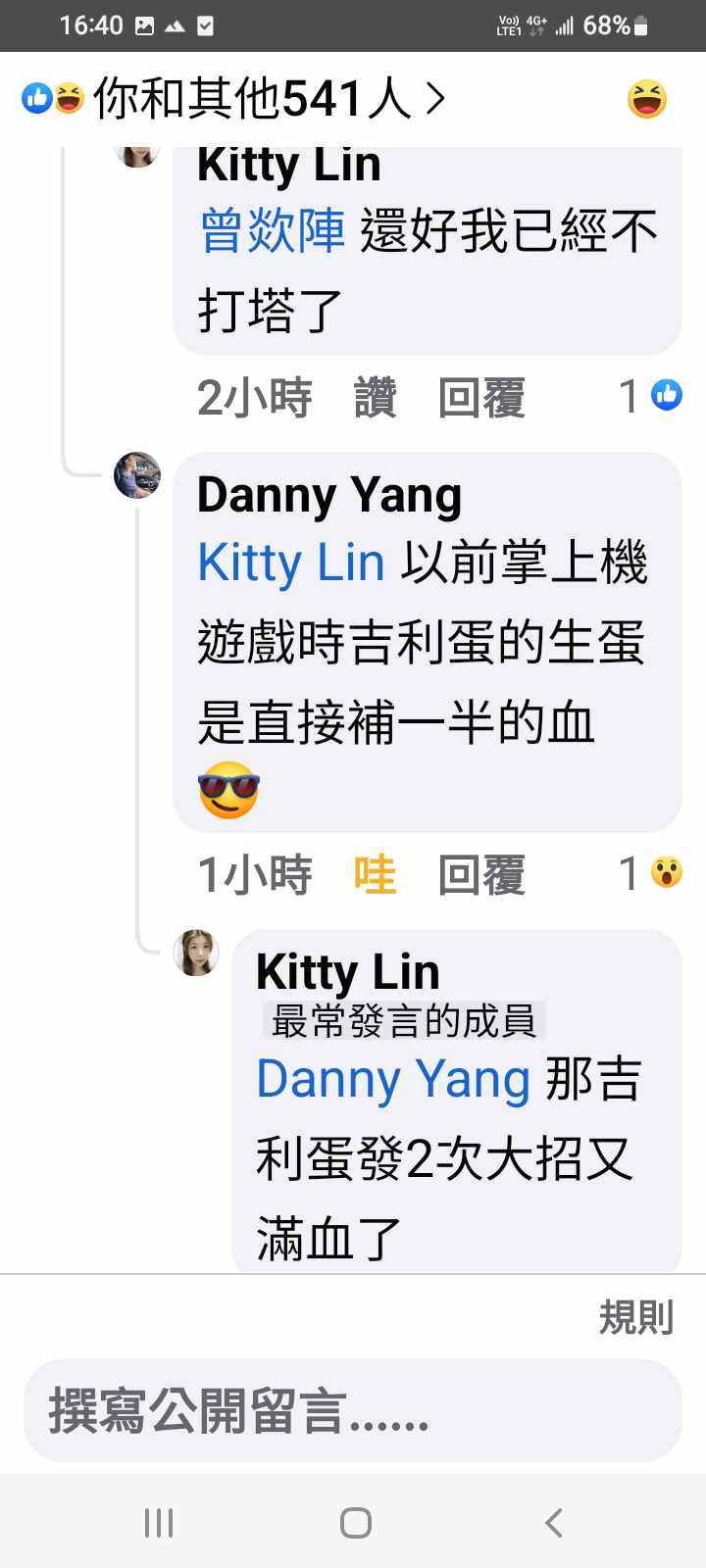The image size is (706, 1568).
Task: Open the mentioned 曾欻陣 profile link
Action: 273,232
